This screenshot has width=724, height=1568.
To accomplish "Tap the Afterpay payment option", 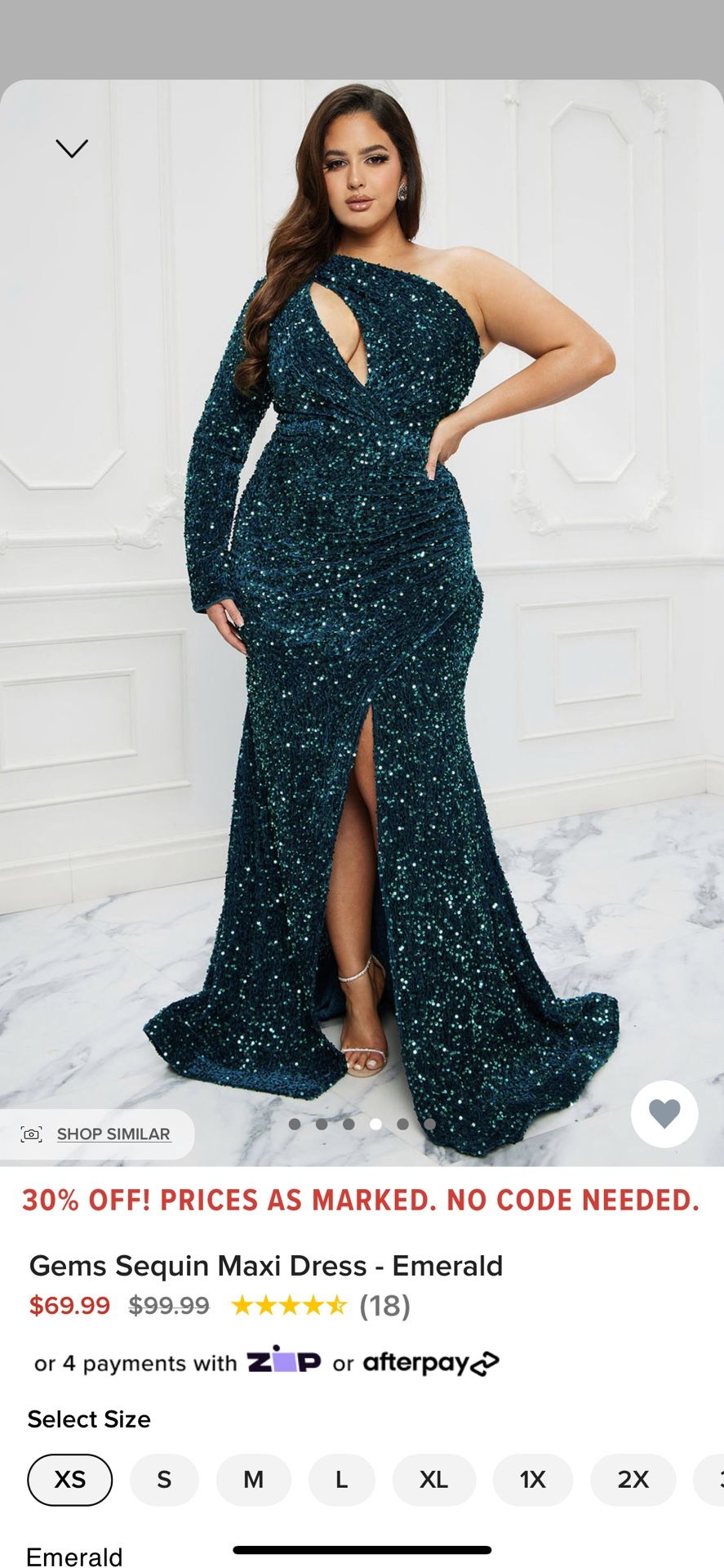I will point(430,1363).
